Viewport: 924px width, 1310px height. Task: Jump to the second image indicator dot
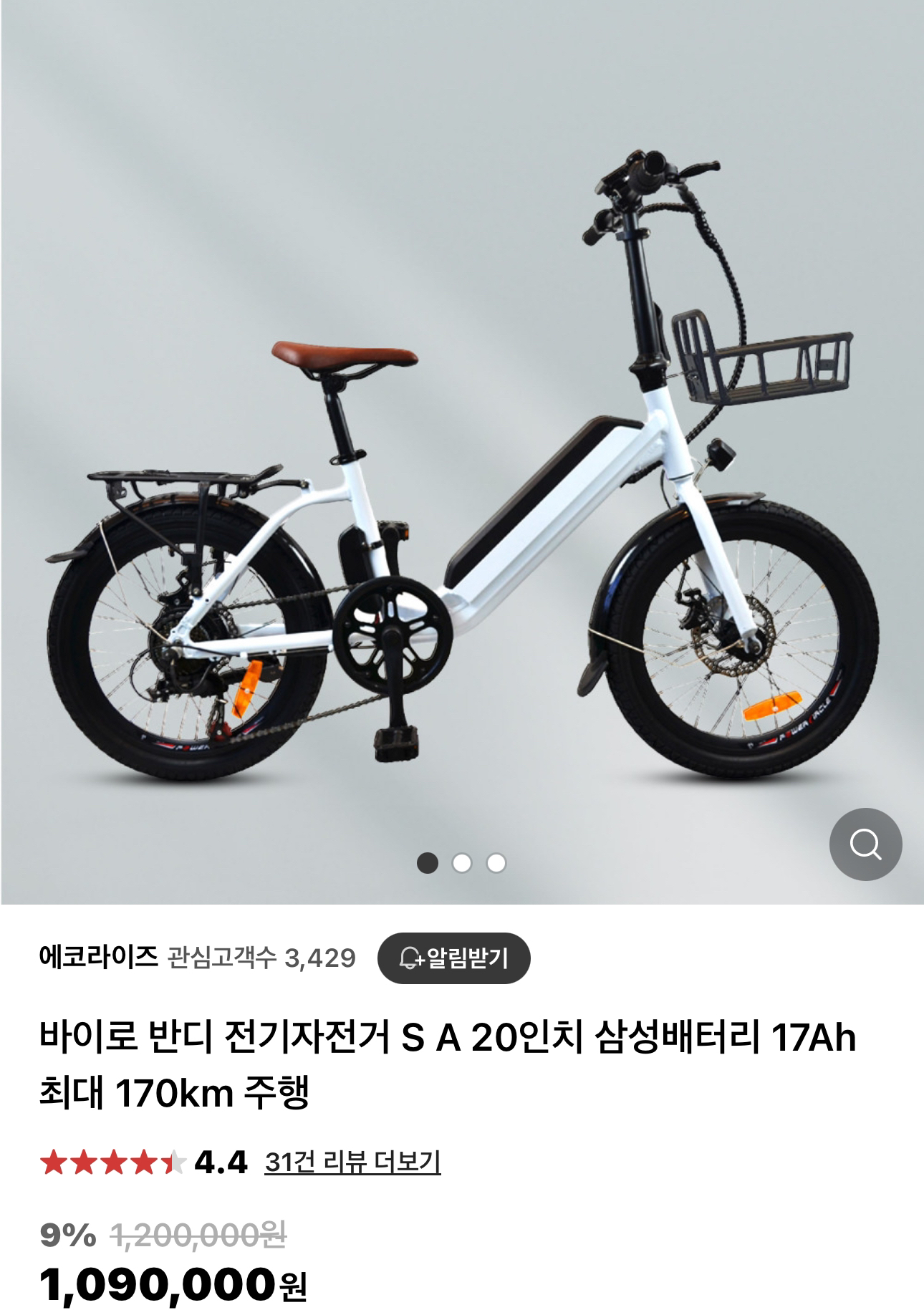click(x=462, y=863)
